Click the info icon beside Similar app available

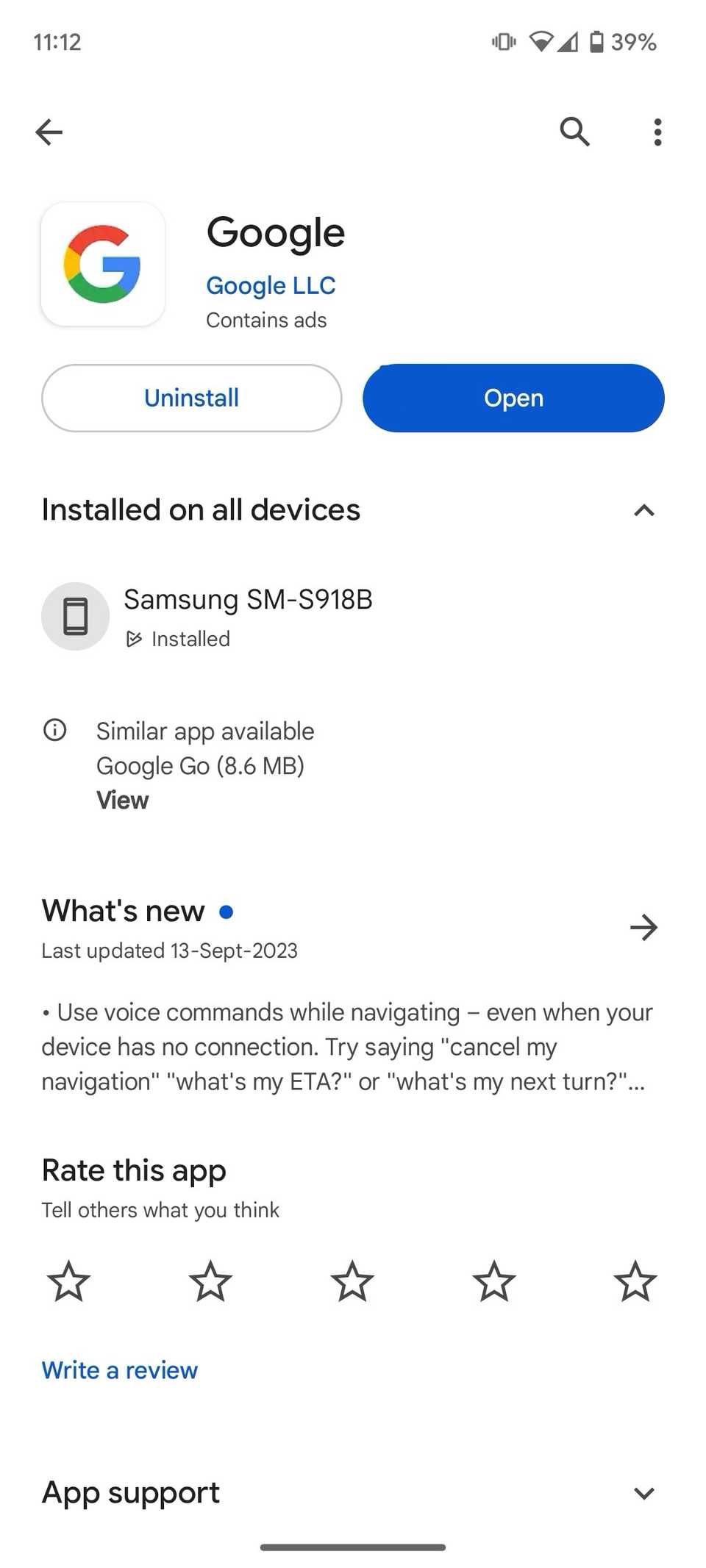(x=55, y=730)
